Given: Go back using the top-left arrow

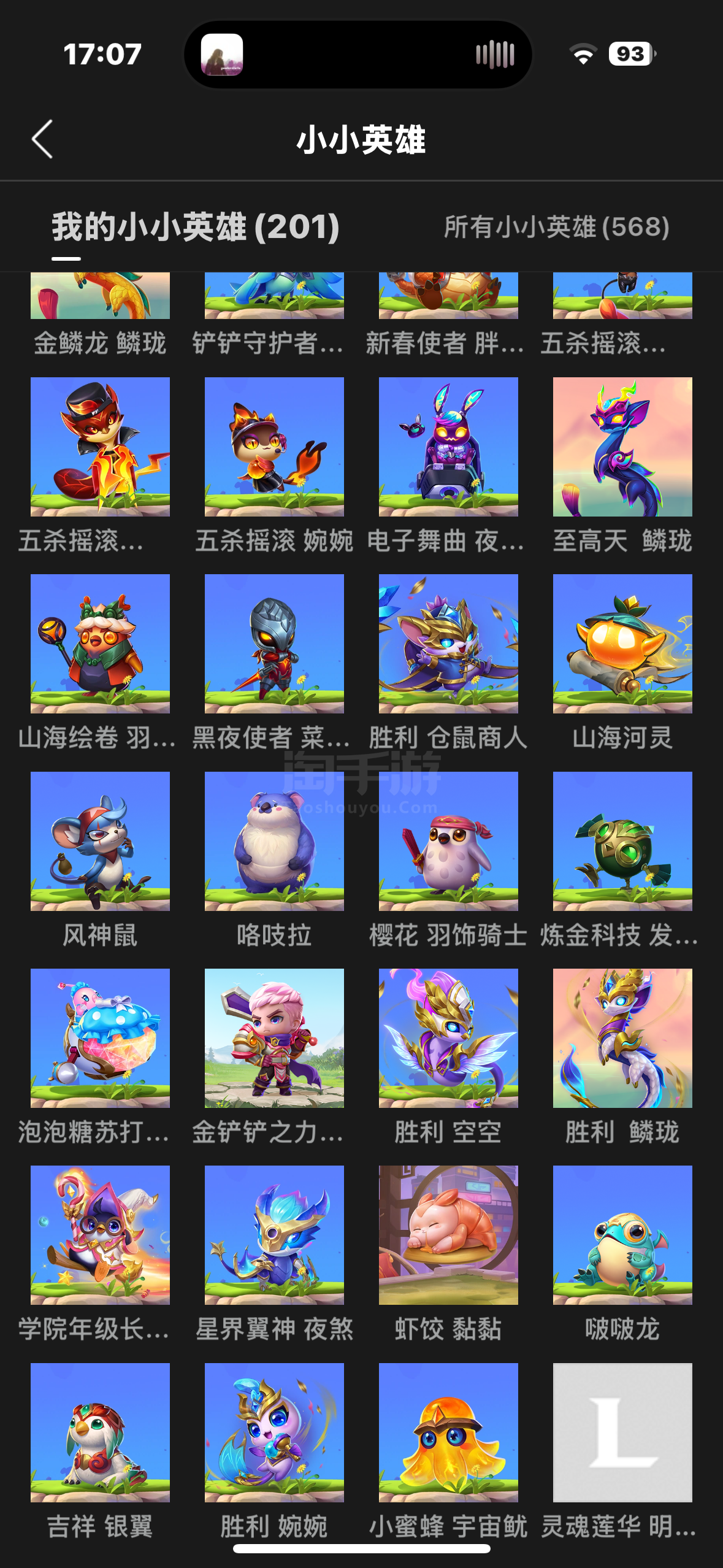Looking at the screenshot, I should tap(42, 139).
